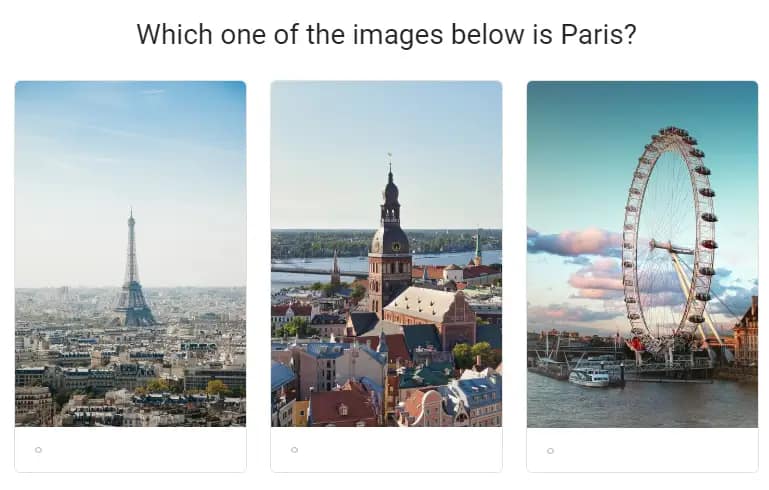Select the Eiffel Tower image card
This screenshot has width=769, height=490.
click(x=130, y=254)
